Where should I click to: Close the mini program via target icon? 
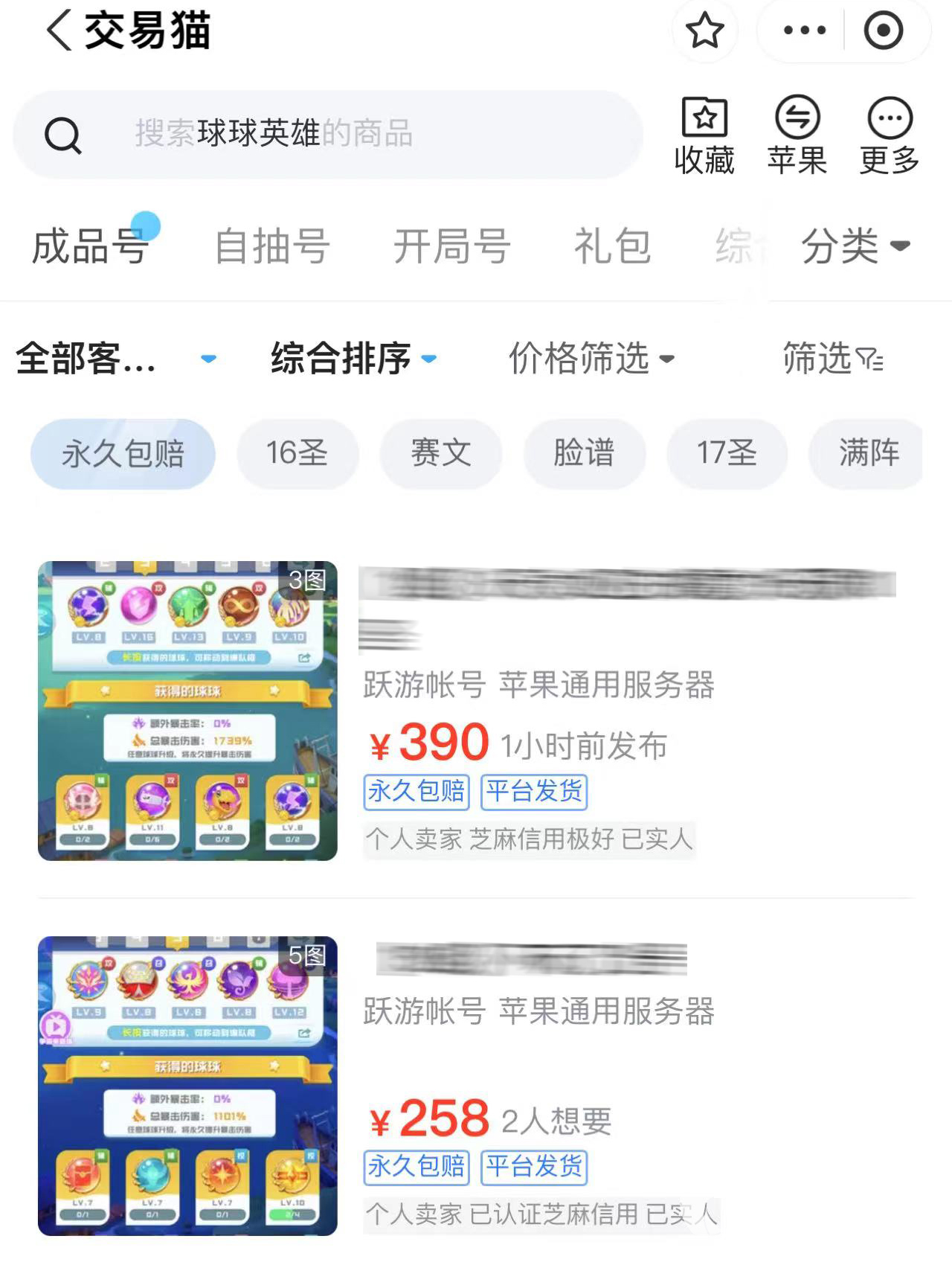[x=883, y=31]
